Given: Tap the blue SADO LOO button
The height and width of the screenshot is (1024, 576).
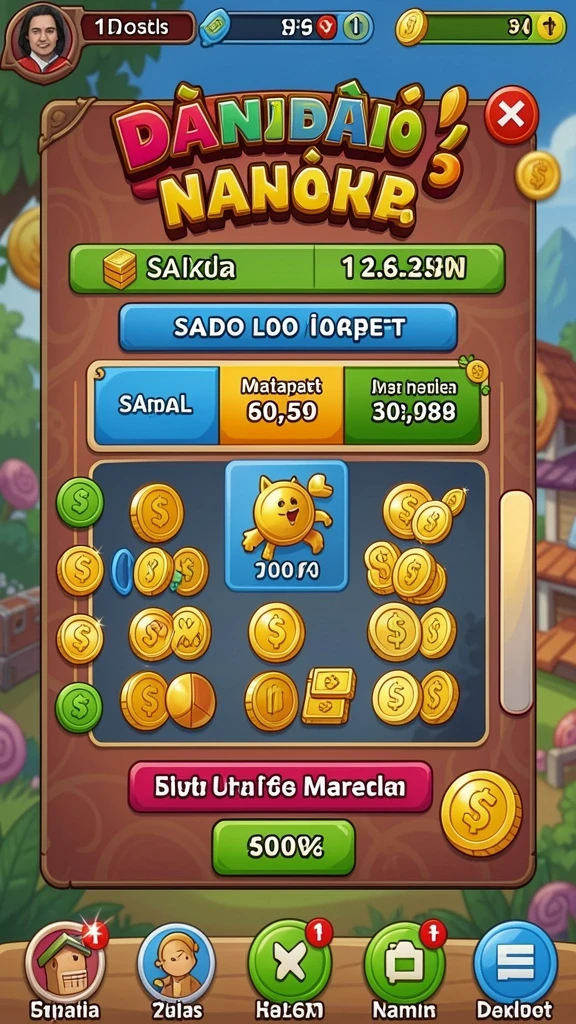Looking at the screenshot, I should tap(288, 328).
